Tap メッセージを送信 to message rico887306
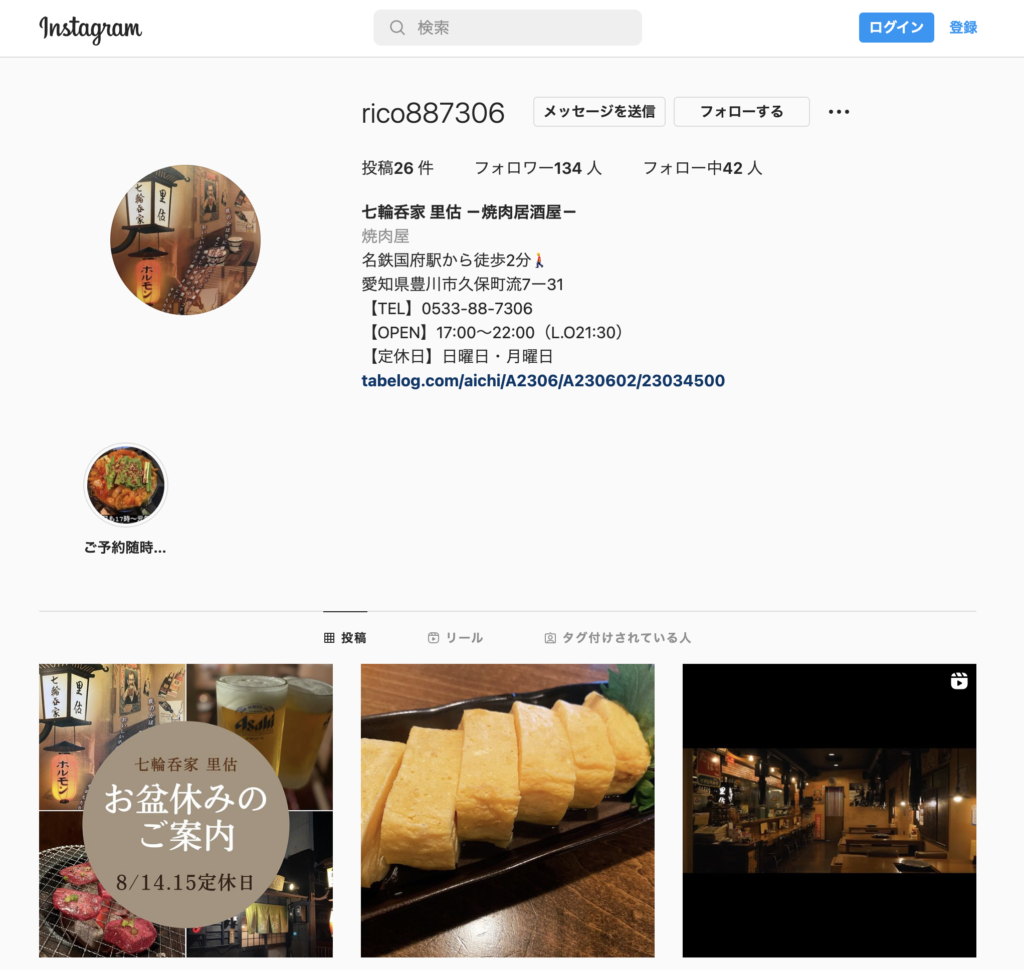 pyautogui.click(x=599, y=112)
